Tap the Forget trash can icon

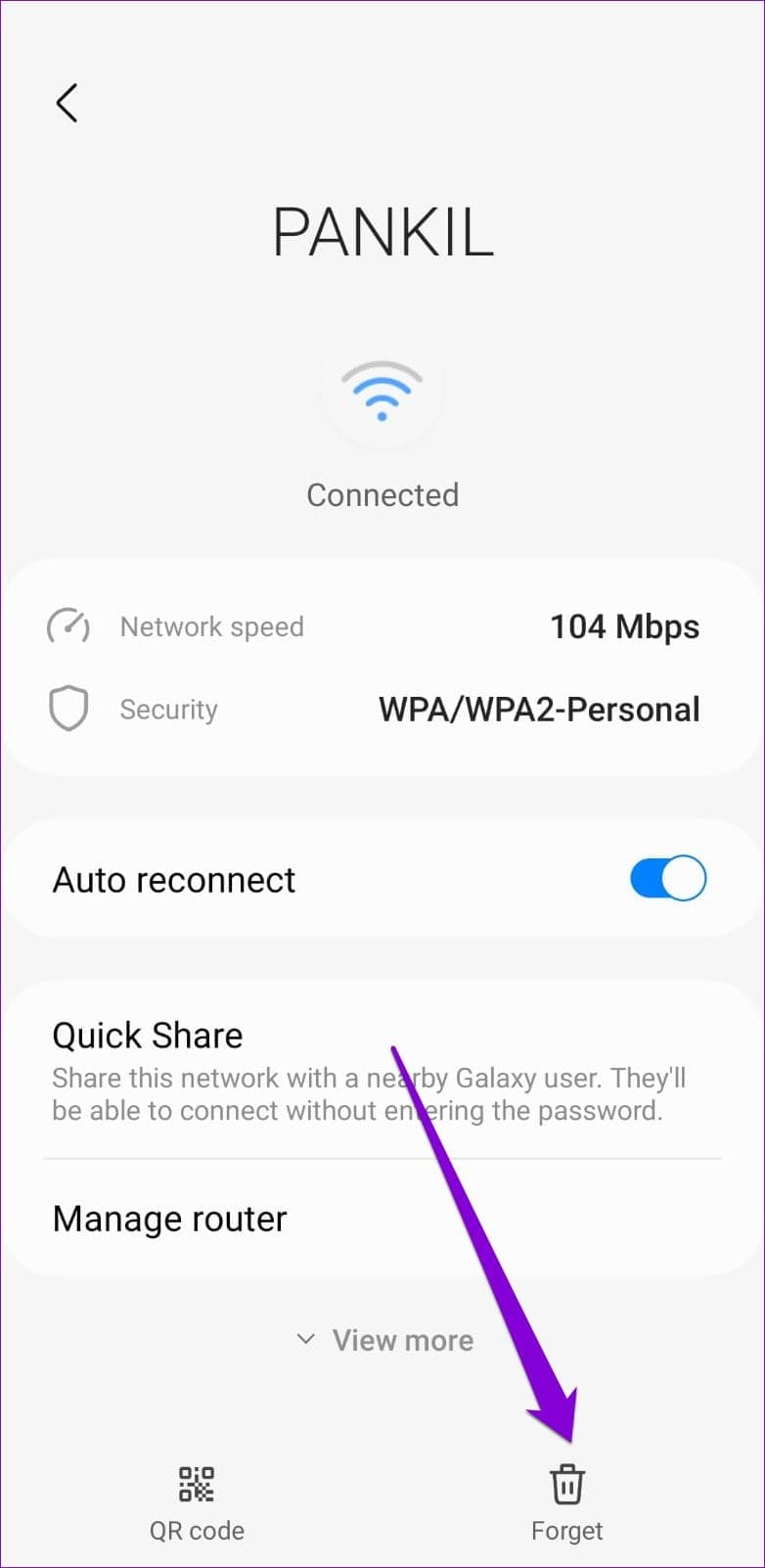567,1486
